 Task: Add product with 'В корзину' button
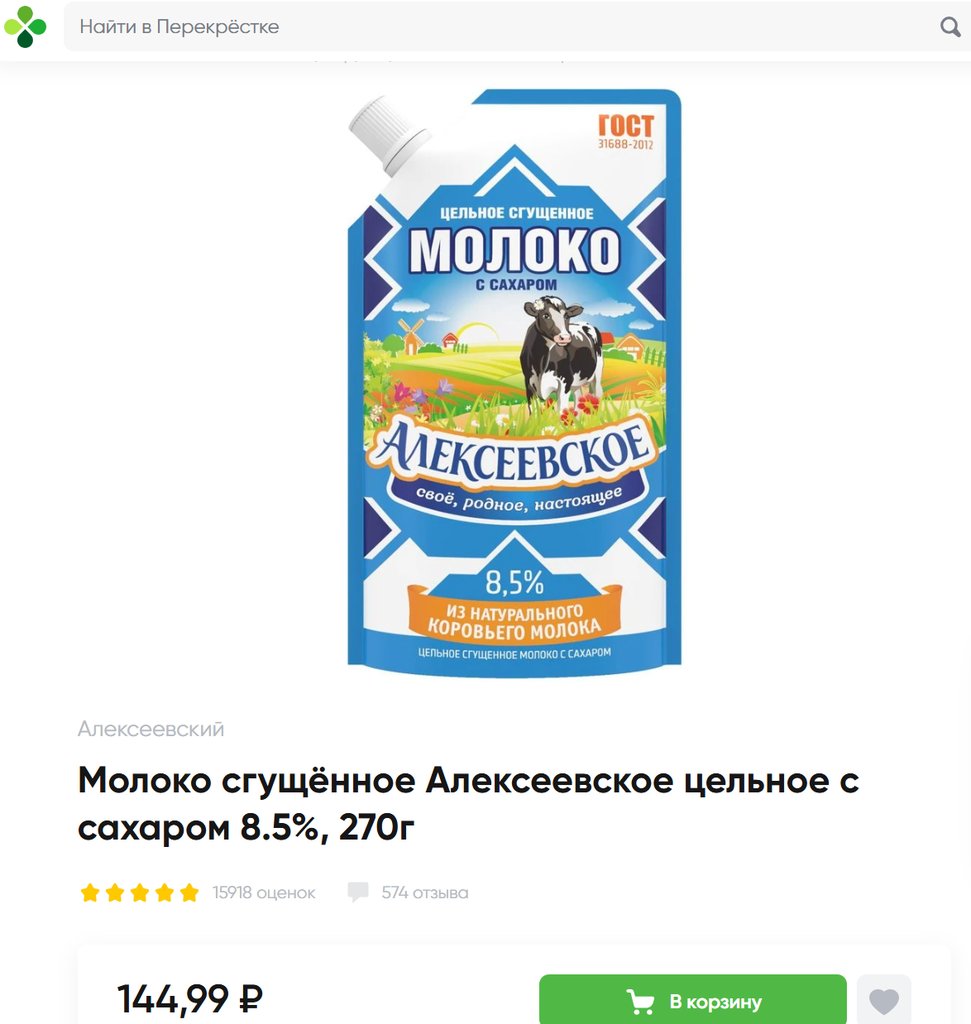692,1001
